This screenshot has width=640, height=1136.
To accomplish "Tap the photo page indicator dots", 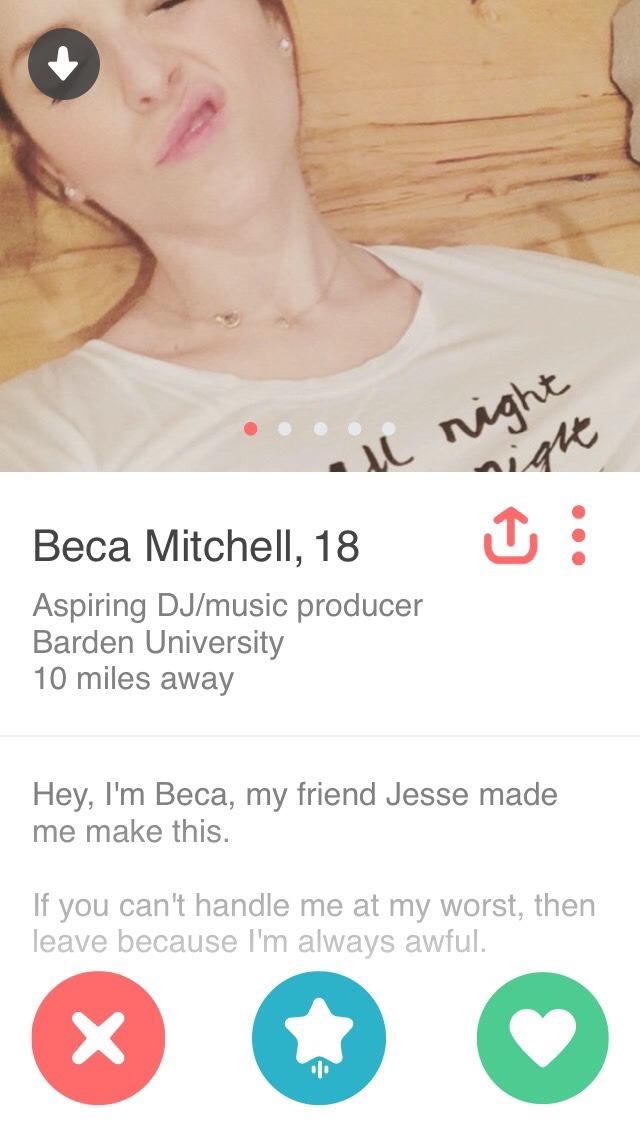I will 320,429.
